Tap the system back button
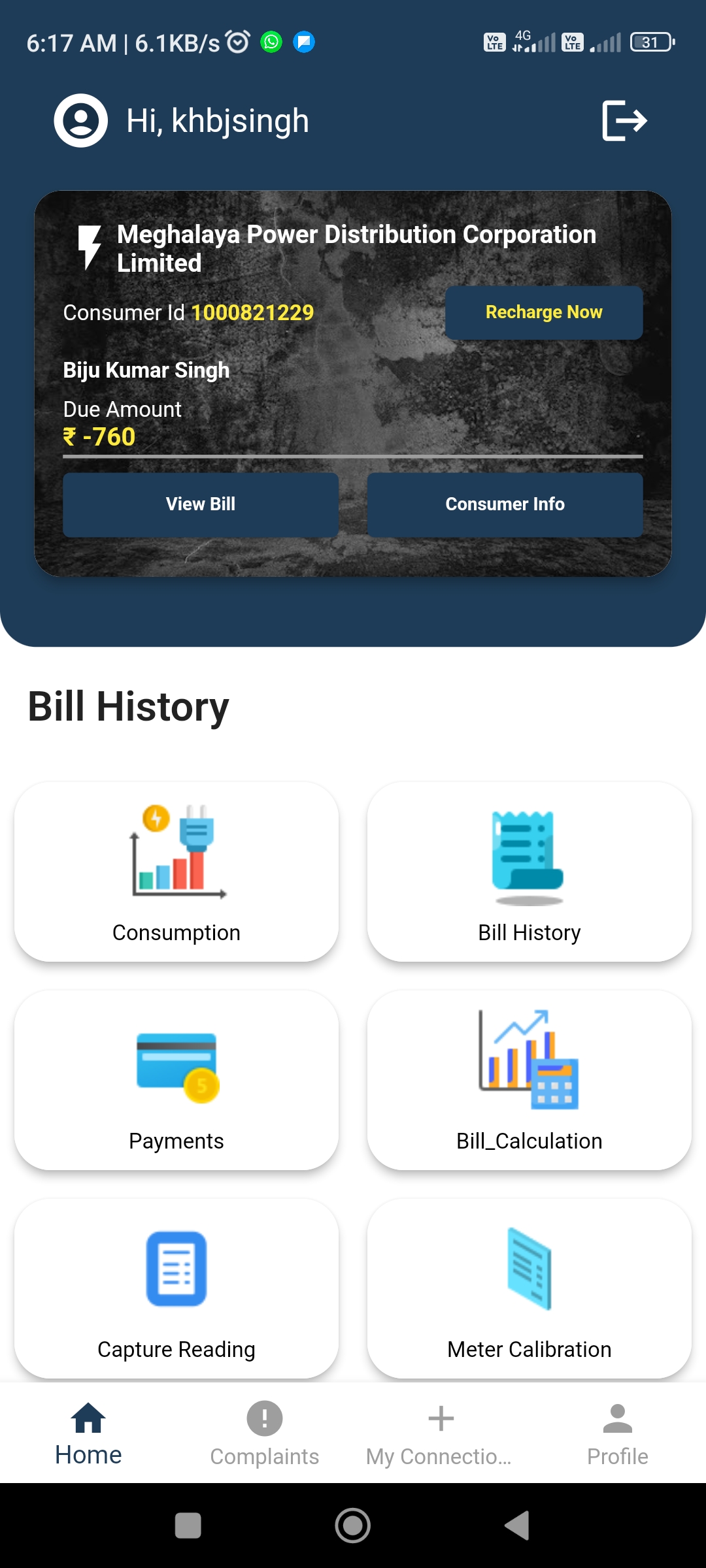This screenshot has width=706, height=1568. (517, 1526)
